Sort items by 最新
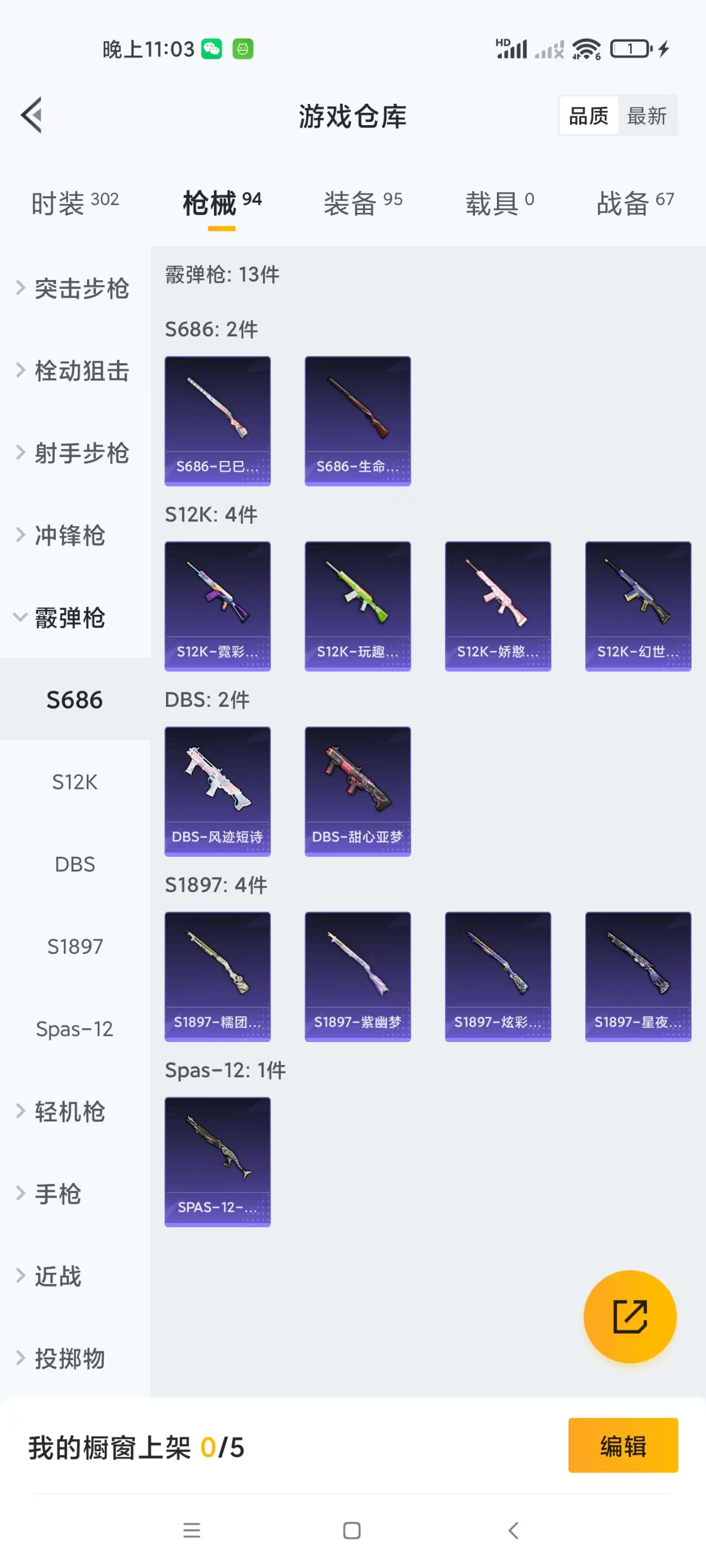Screen dimensions: 706x1568 click(x=646, y=116)
